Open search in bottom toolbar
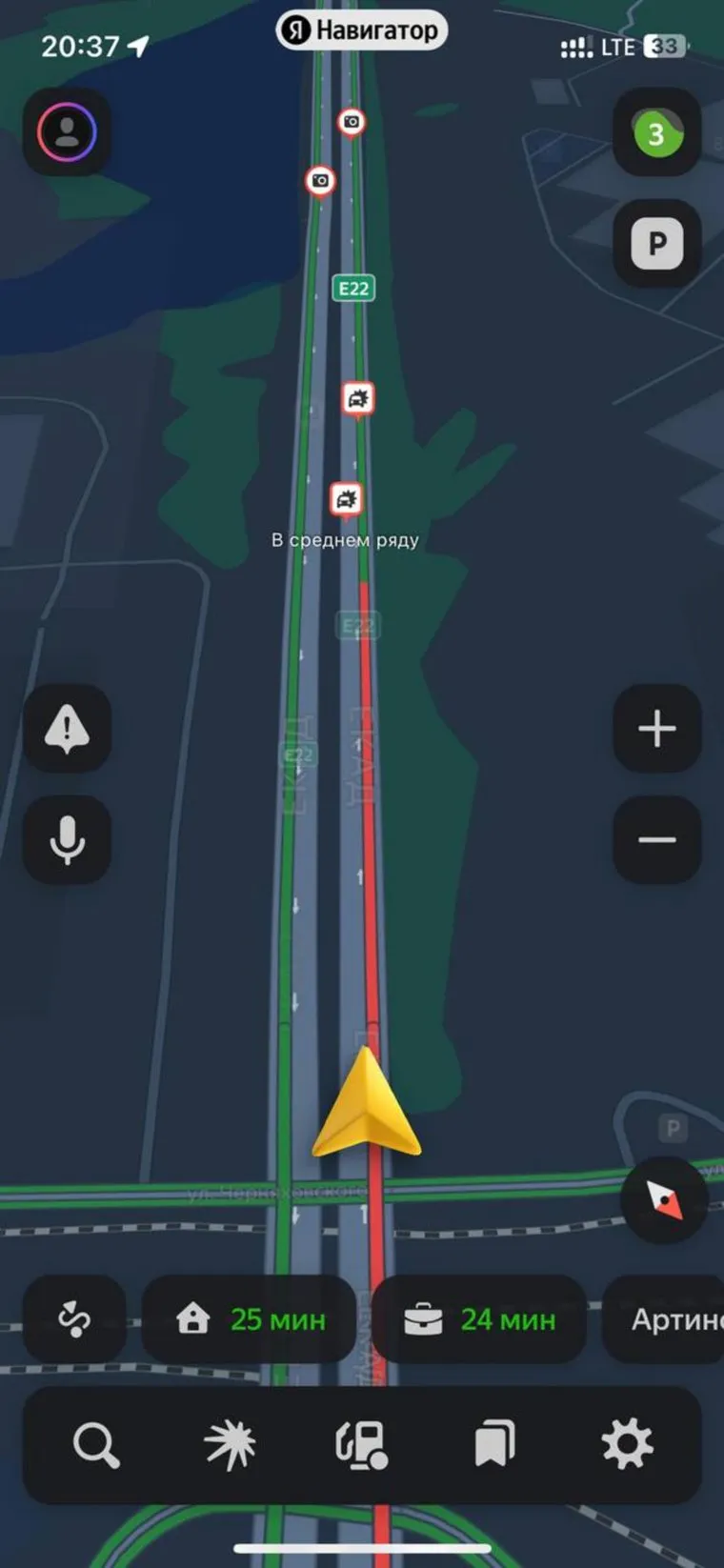The height and width of the screenshot is (1568, 724). click(x=96, y=1444)
